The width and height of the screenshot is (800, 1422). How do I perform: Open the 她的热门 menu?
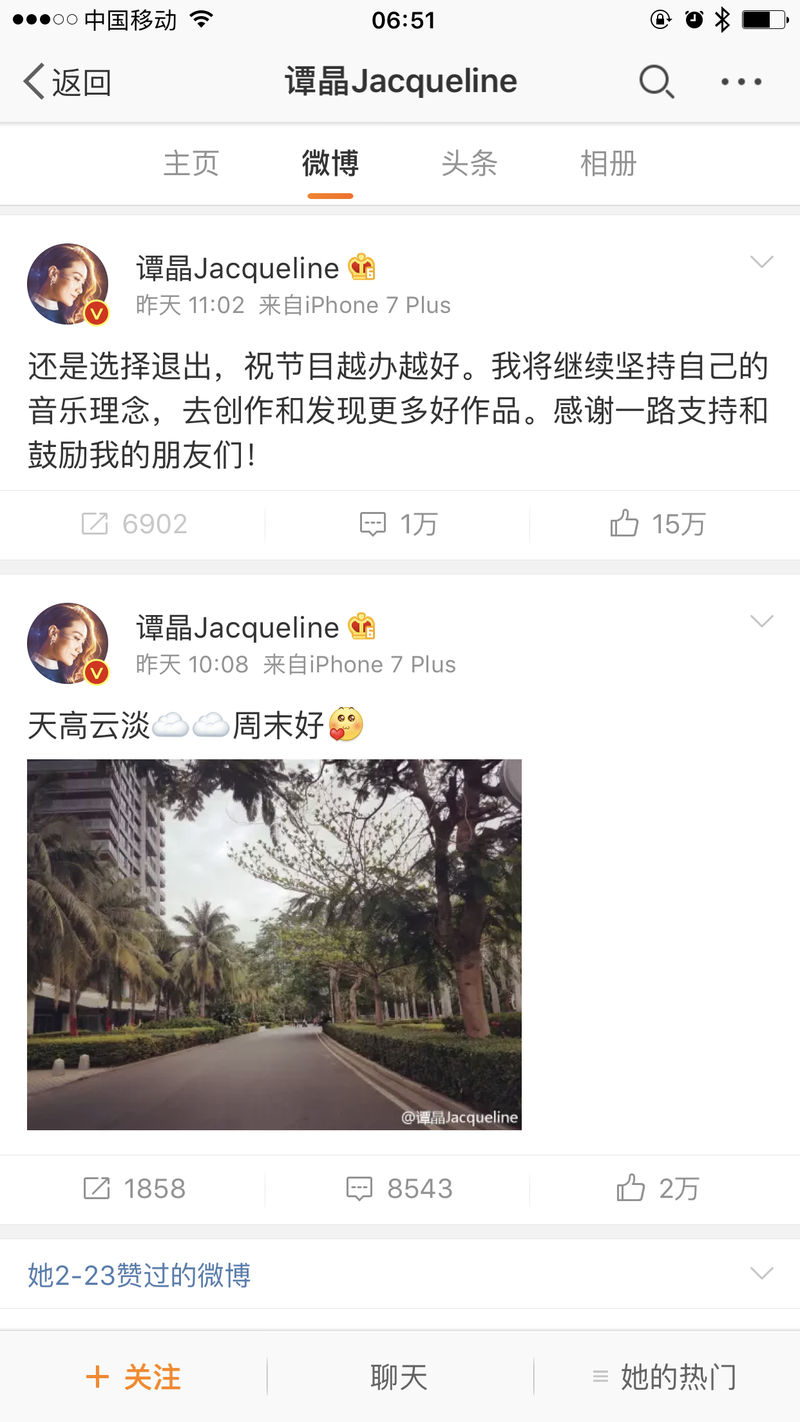665,1377
